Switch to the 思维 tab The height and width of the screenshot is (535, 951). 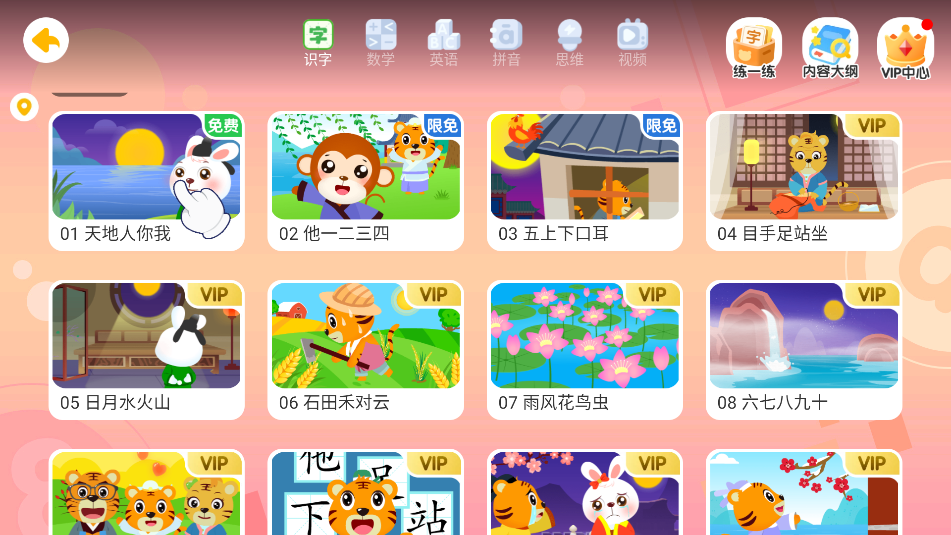[x=569, y=43]
